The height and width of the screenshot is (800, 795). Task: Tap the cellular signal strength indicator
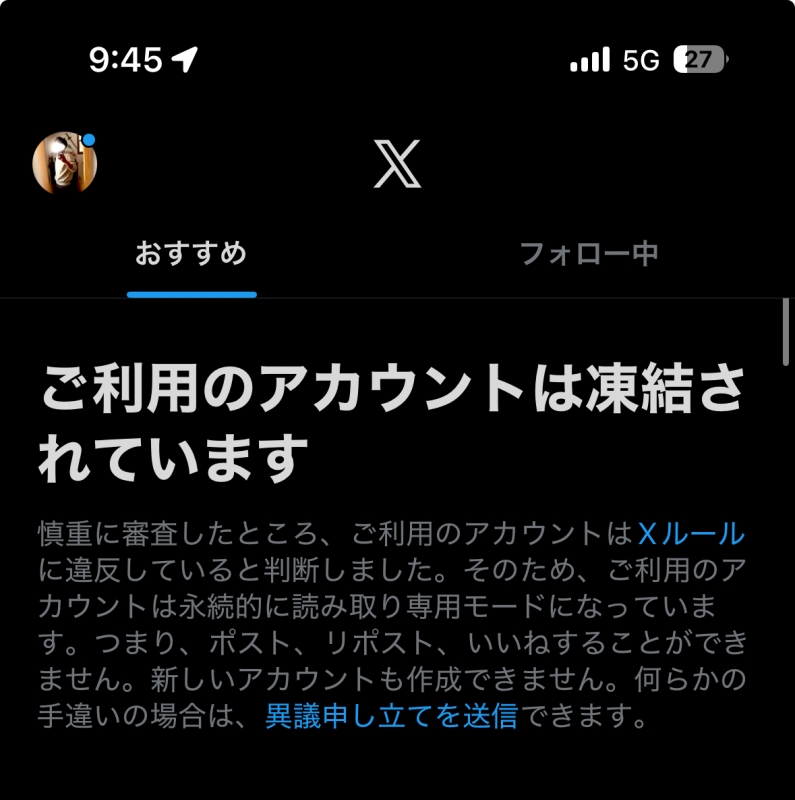tap(589, 60)
